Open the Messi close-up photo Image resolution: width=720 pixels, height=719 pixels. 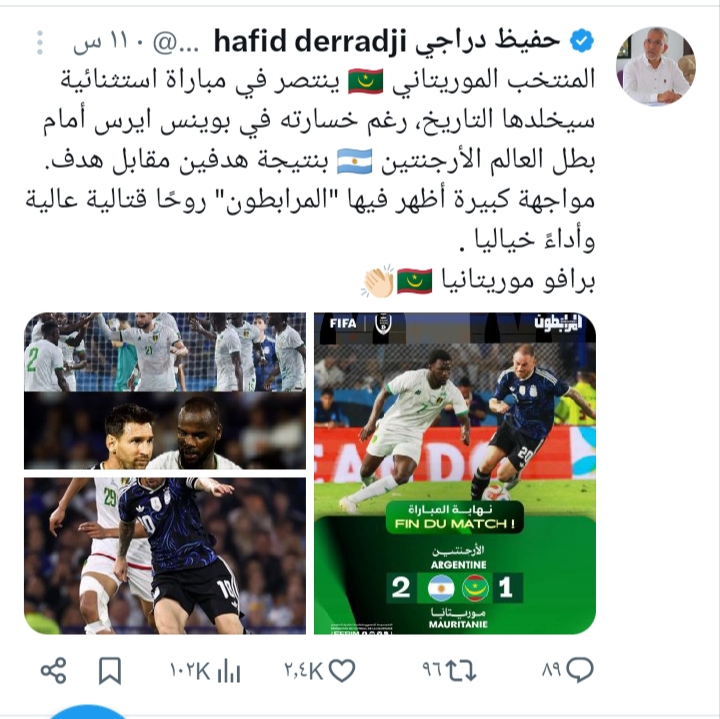tap(165, 431)
